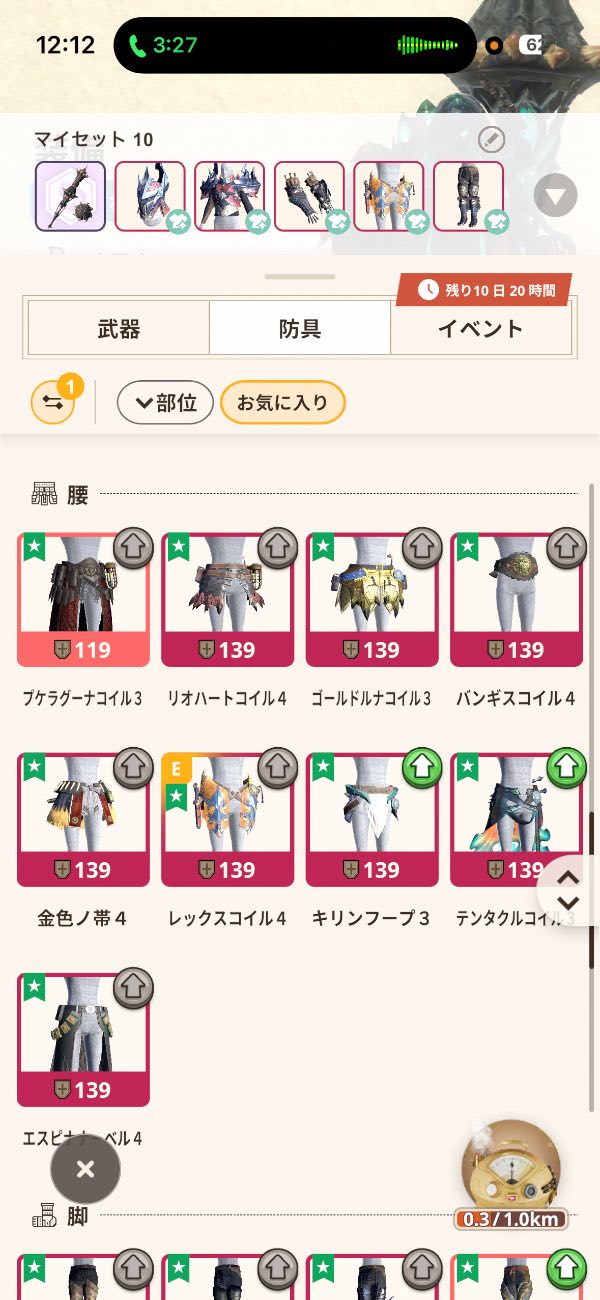Switch to the 武器 tab

(119, 329)
